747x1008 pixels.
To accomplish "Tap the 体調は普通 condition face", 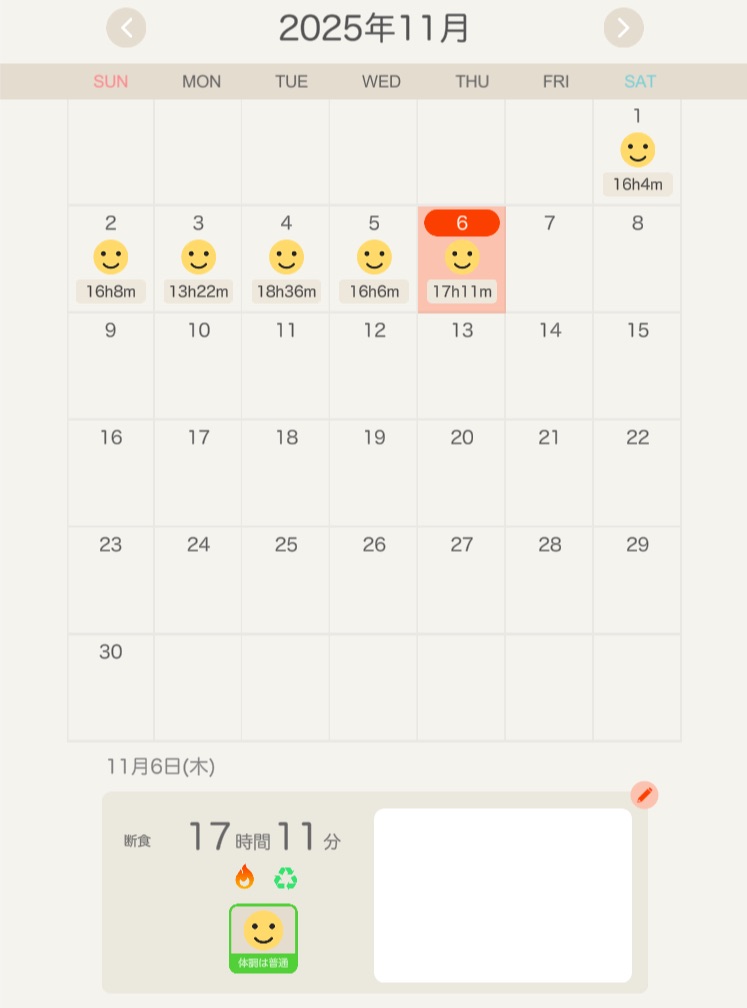I will click(x=263, y=938).
